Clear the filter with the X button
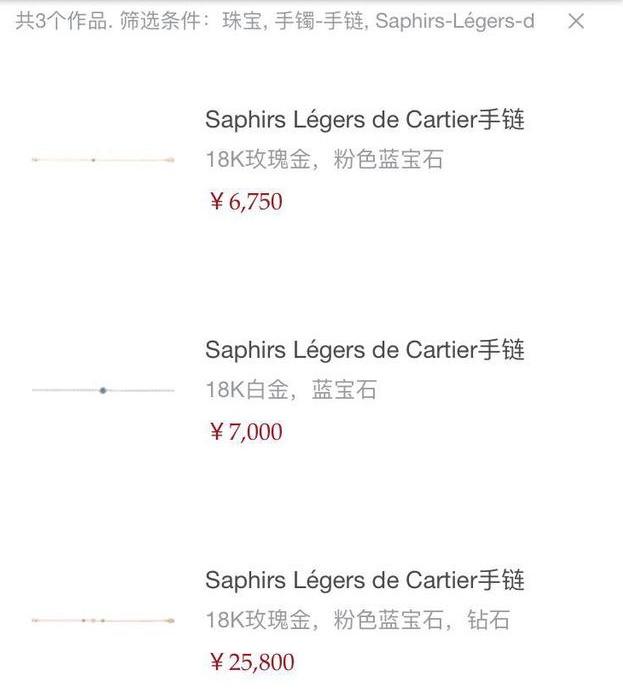This screenshot has height=700, width=623. coord(576,21)
